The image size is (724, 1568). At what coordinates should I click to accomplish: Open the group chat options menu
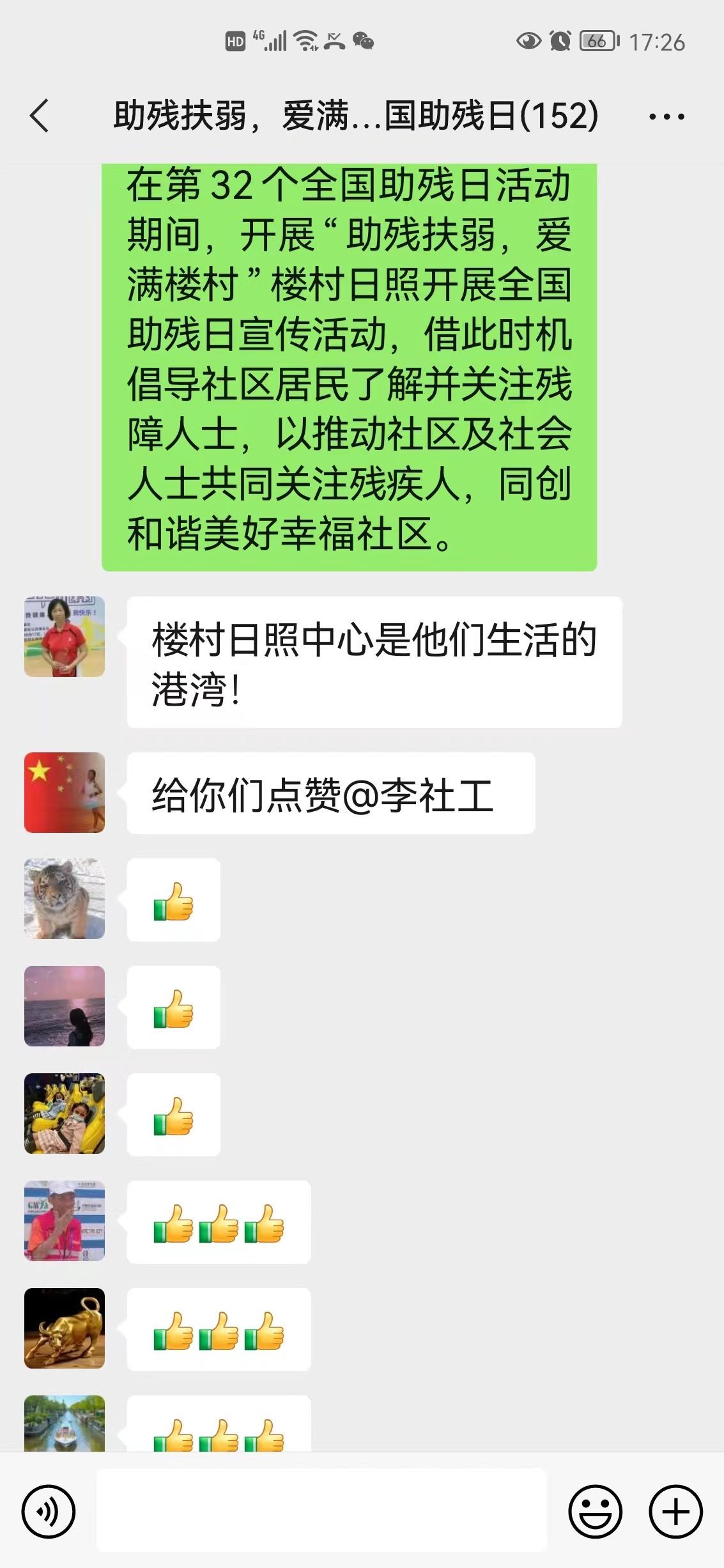[666, 117]
